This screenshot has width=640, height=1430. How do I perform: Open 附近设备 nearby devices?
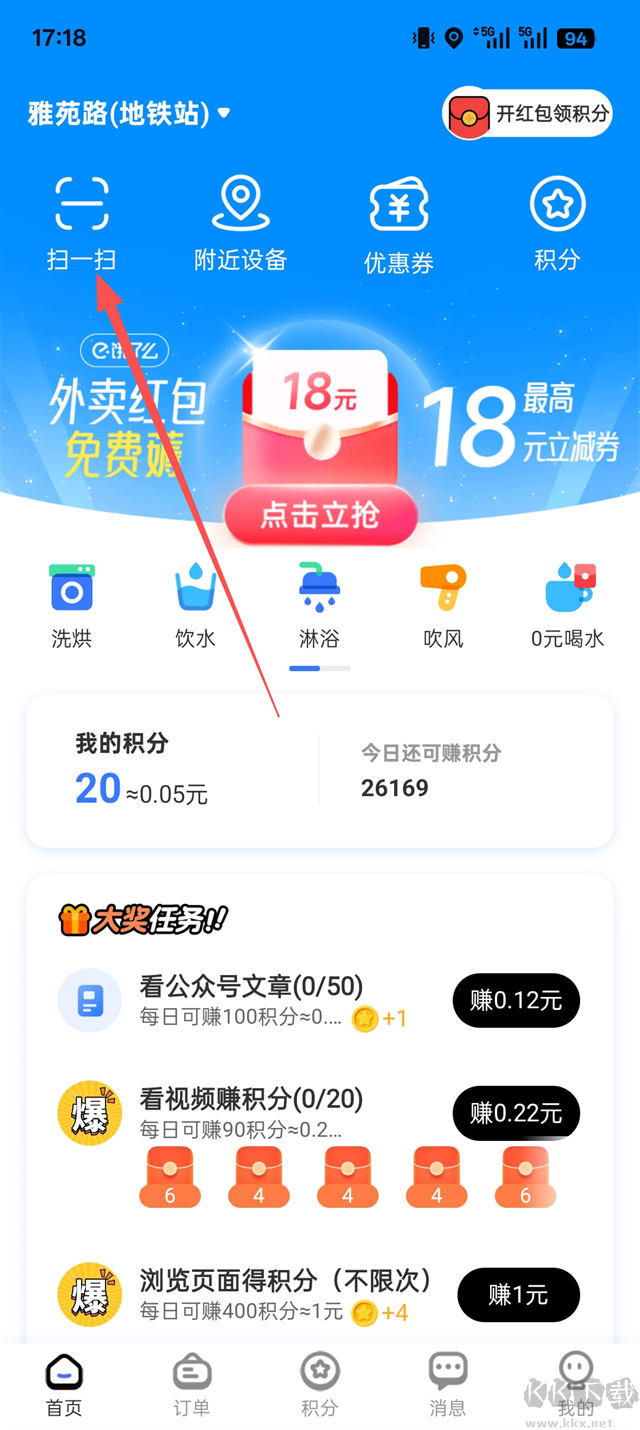[240, 224]
